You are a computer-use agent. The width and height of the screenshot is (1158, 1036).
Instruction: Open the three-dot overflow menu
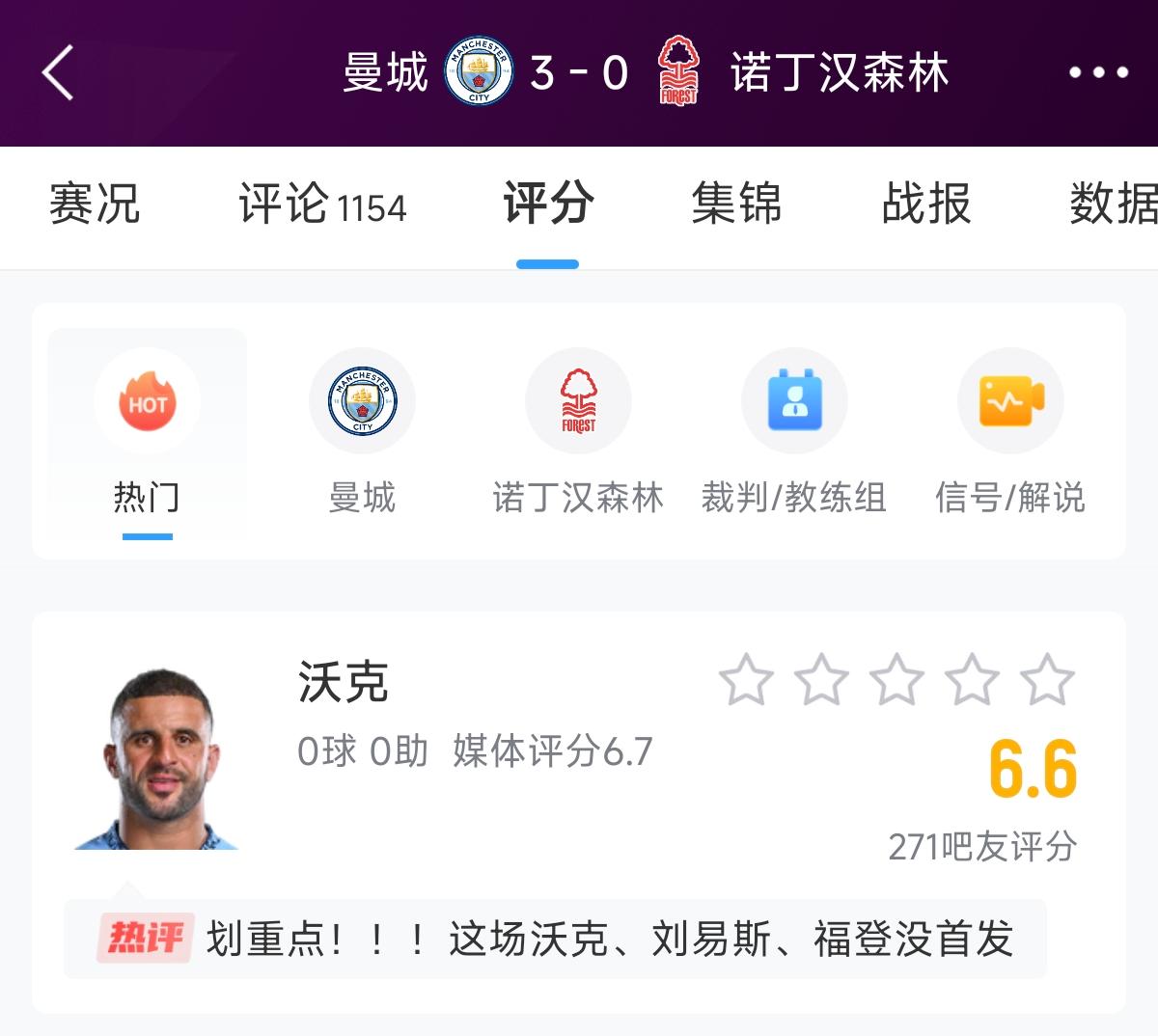coord(1098,72)
